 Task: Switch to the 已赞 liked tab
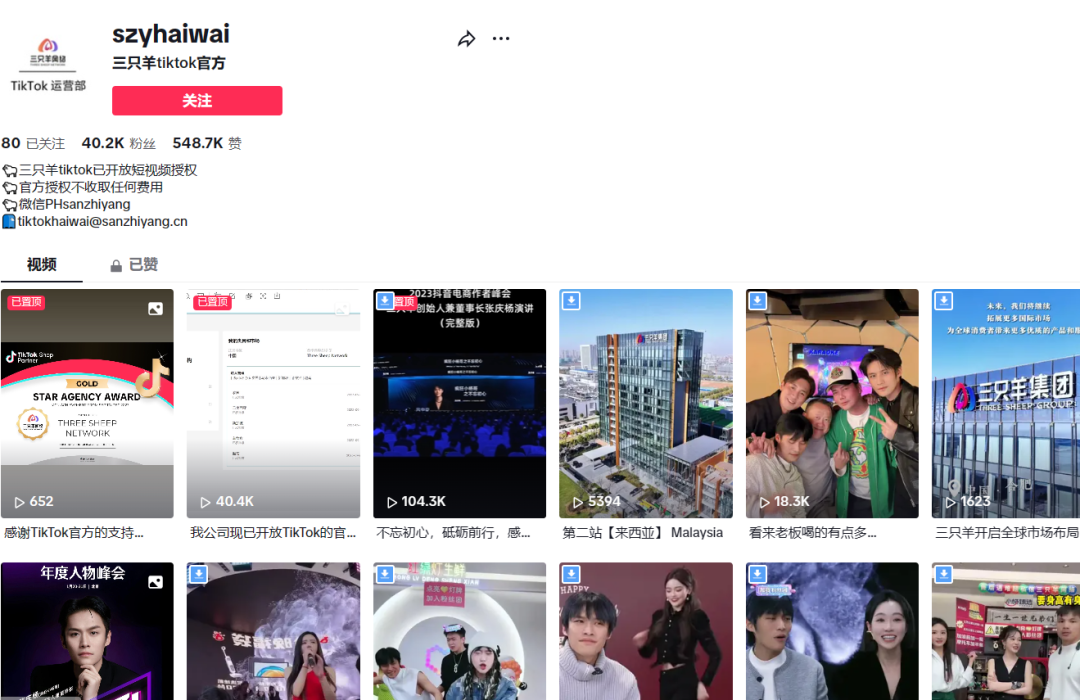point(134,265)
